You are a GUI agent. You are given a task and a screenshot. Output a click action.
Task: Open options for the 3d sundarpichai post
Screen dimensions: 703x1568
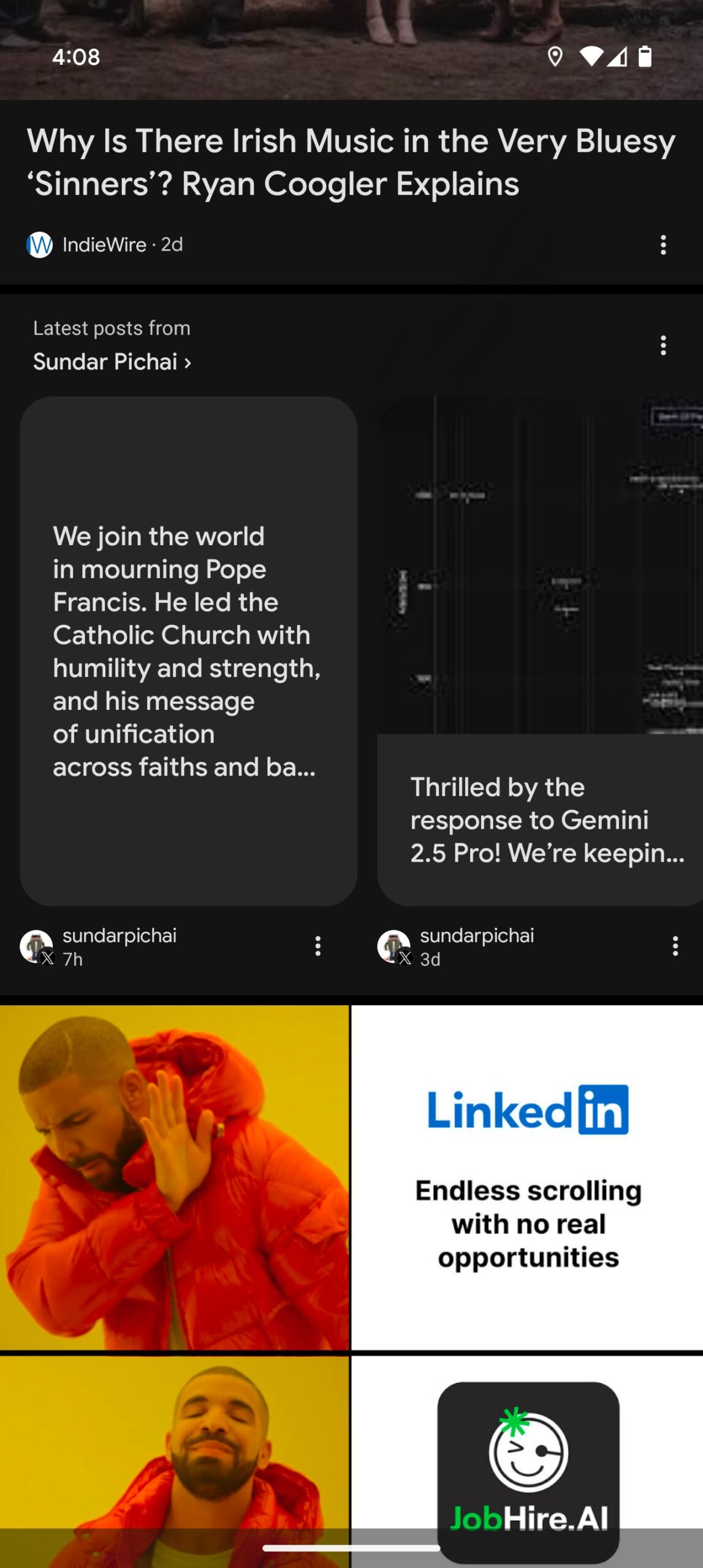675,946
